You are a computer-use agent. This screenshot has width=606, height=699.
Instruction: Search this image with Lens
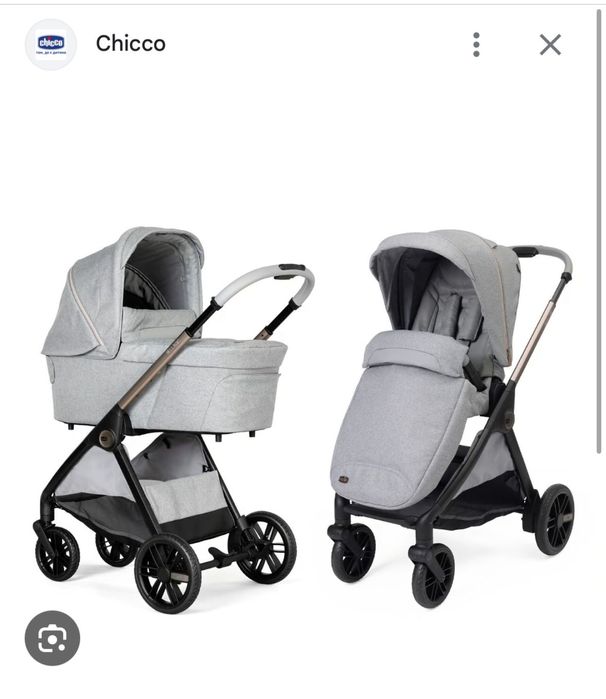tap(52, 637)
